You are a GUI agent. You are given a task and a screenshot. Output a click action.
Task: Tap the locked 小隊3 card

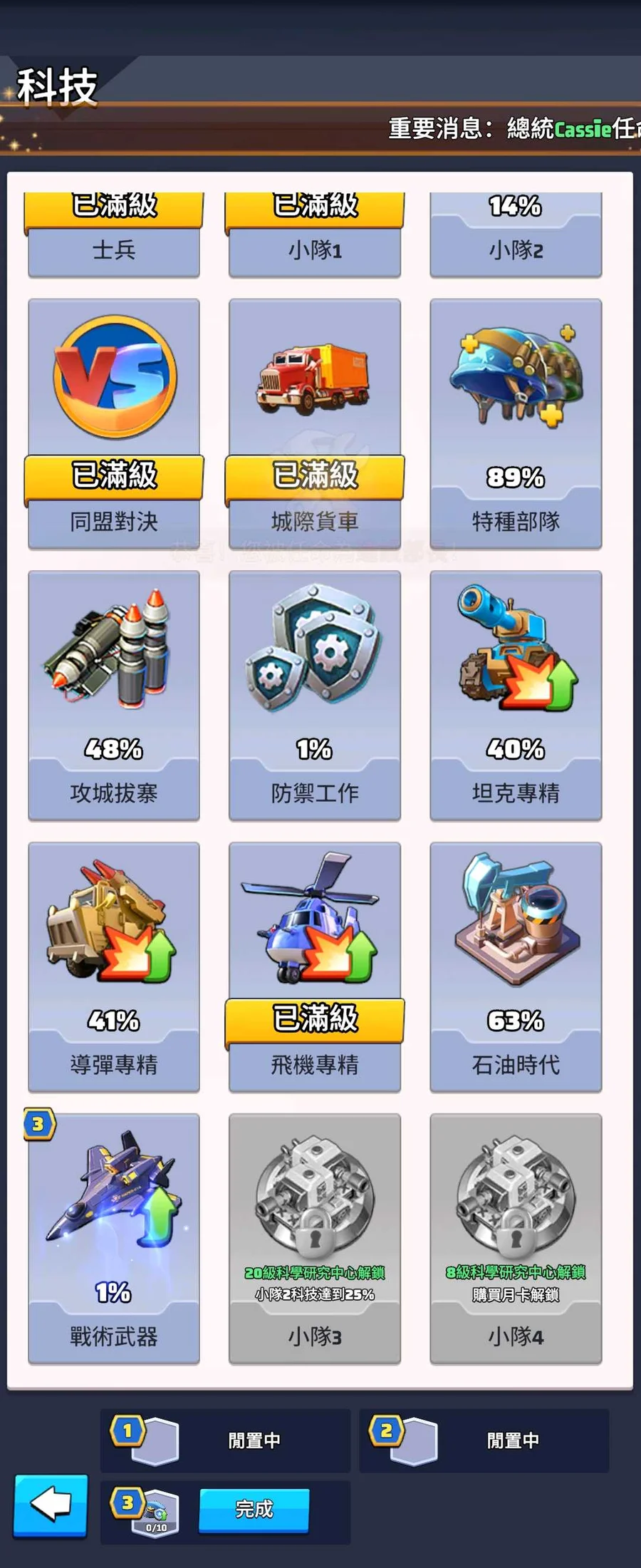314,1238
